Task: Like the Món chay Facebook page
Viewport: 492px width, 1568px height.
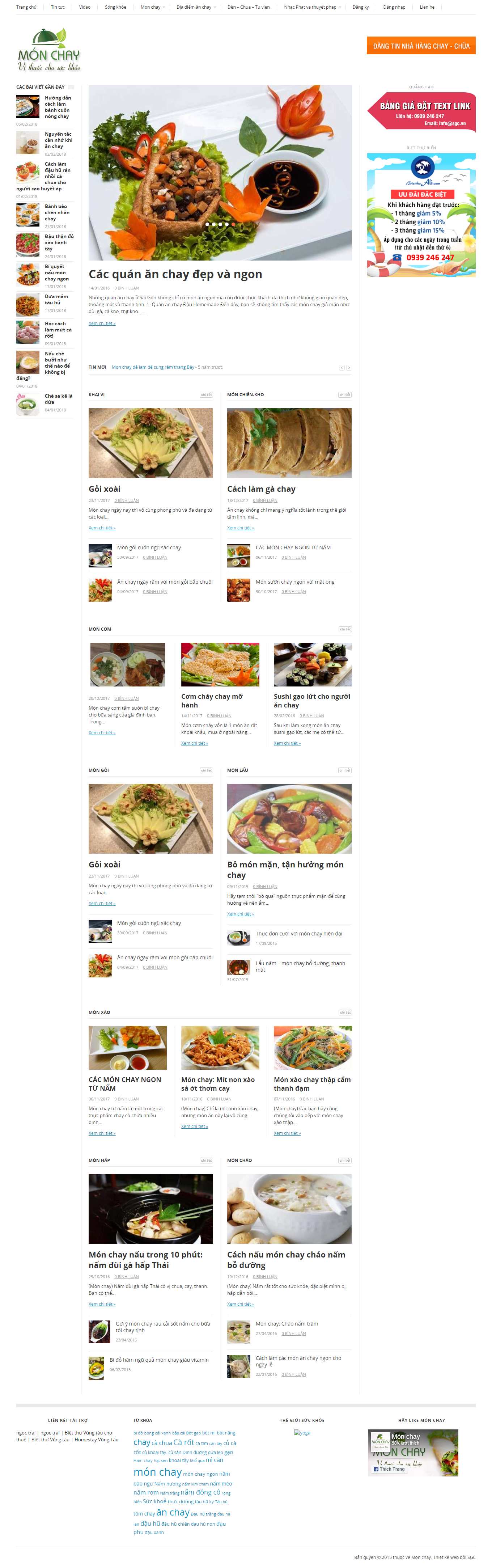Action: click(x=389, y=1469)
